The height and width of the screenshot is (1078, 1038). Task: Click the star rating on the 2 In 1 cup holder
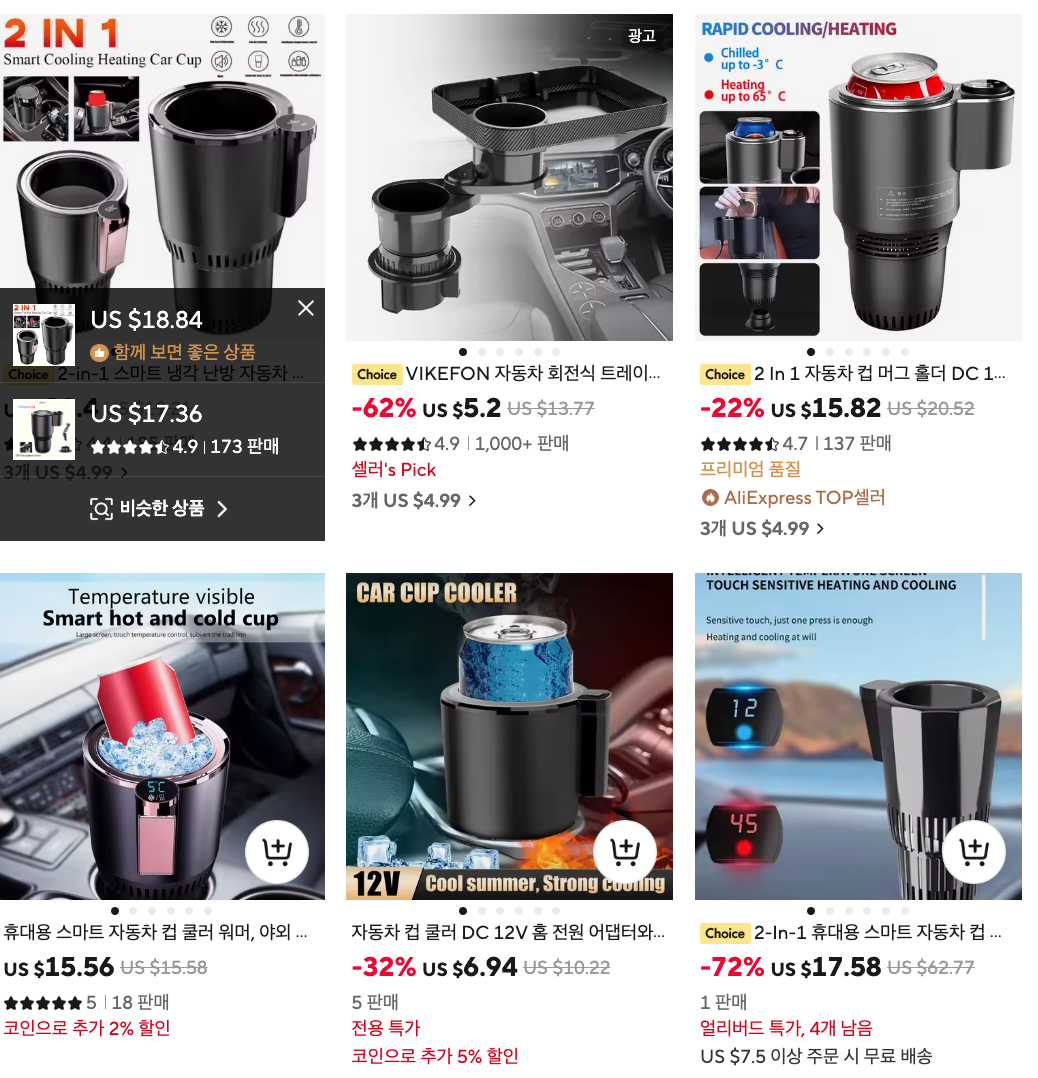pyautogui.click(x=734, y=442)
